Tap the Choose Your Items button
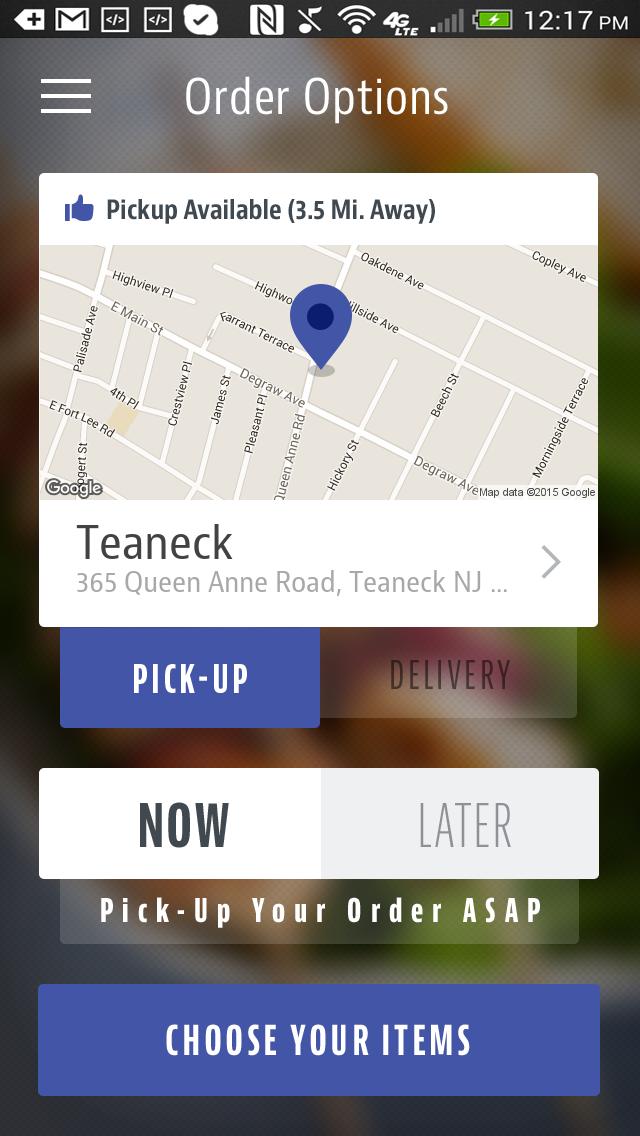This screenshot has width=640, height=1136. [319, 1040]
